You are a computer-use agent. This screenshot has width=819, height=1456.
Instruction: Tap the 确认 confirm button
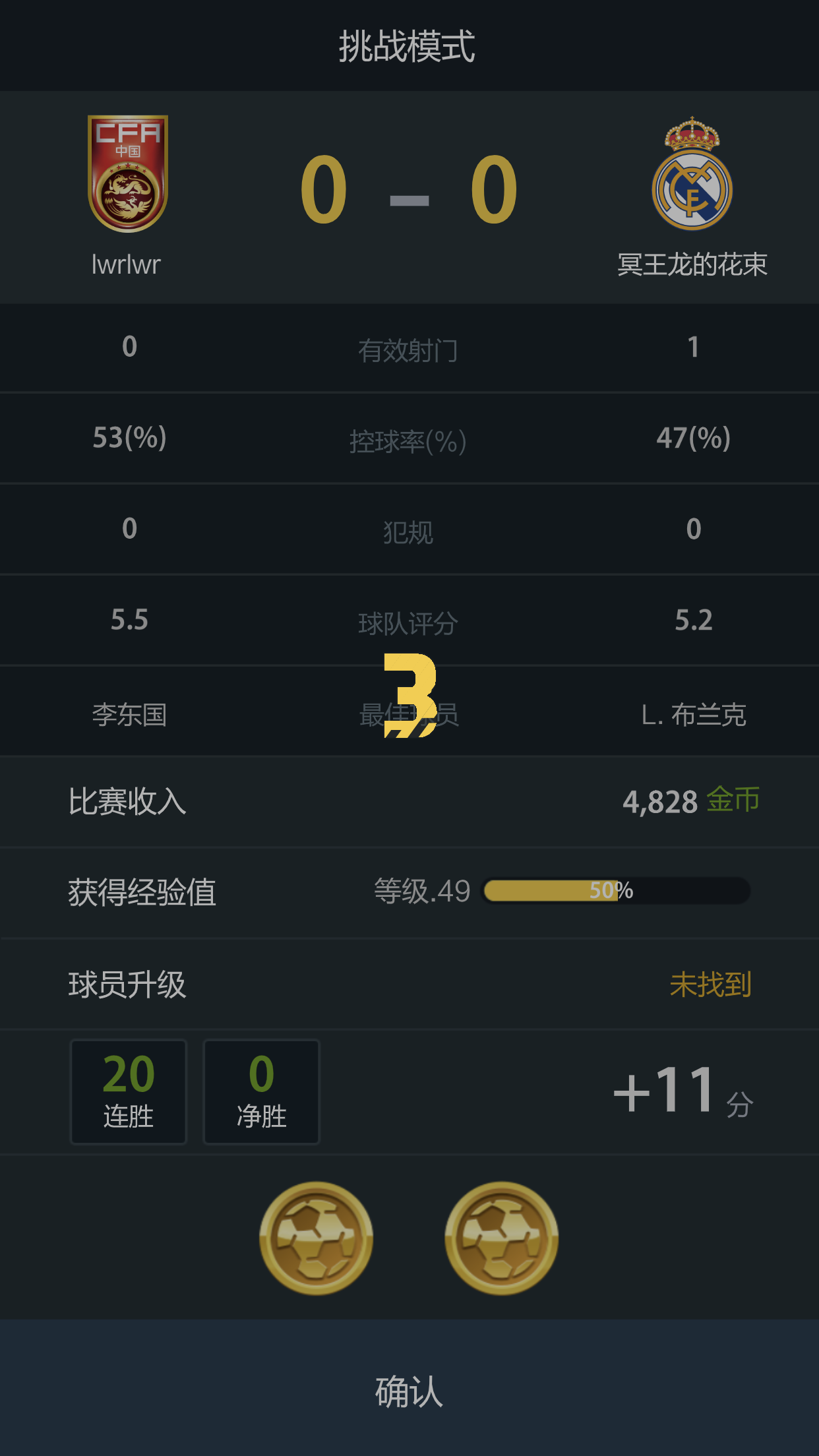[409, 1390]
